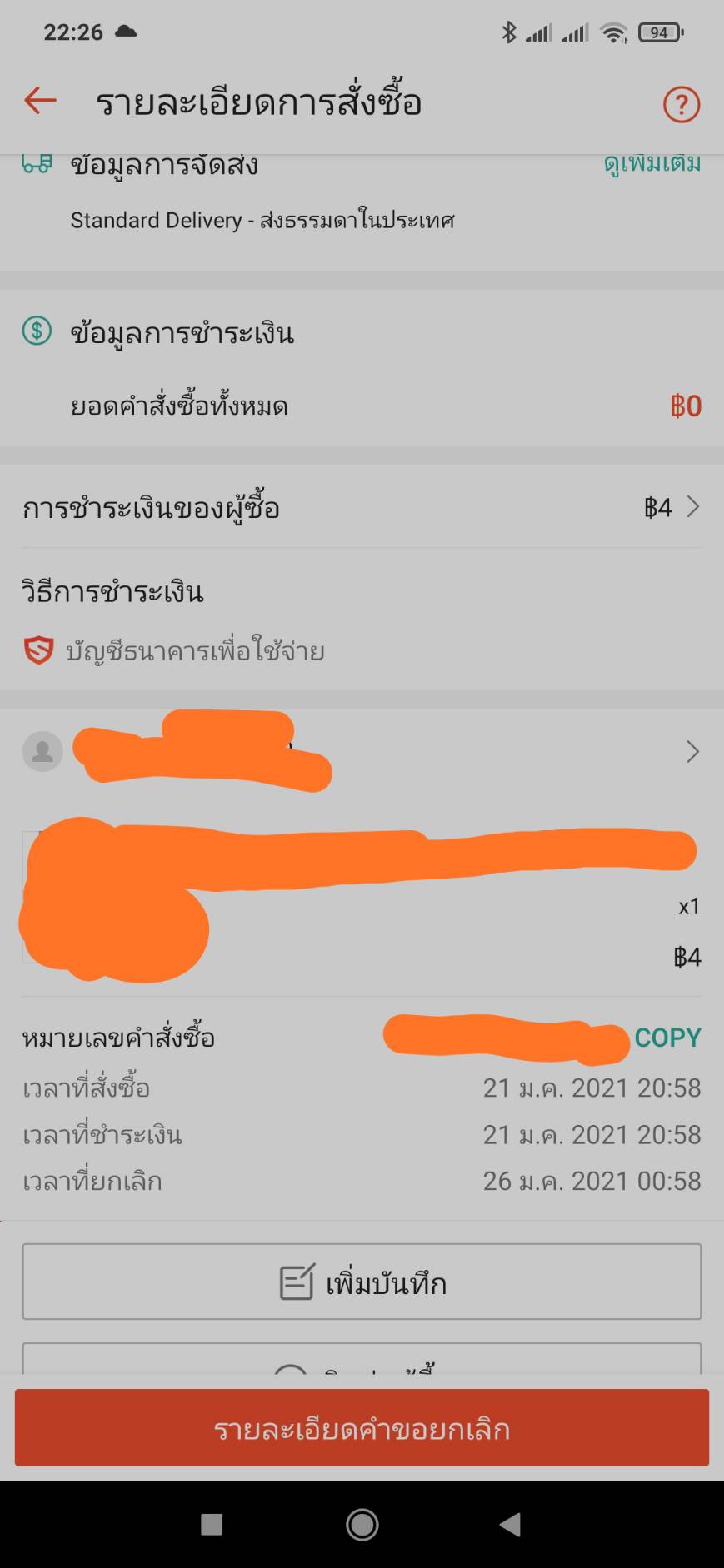This screenshot has width=724, height=1568.
Task: Tap ดูเพิ่มเติม for delivery information
Action: 652,164
